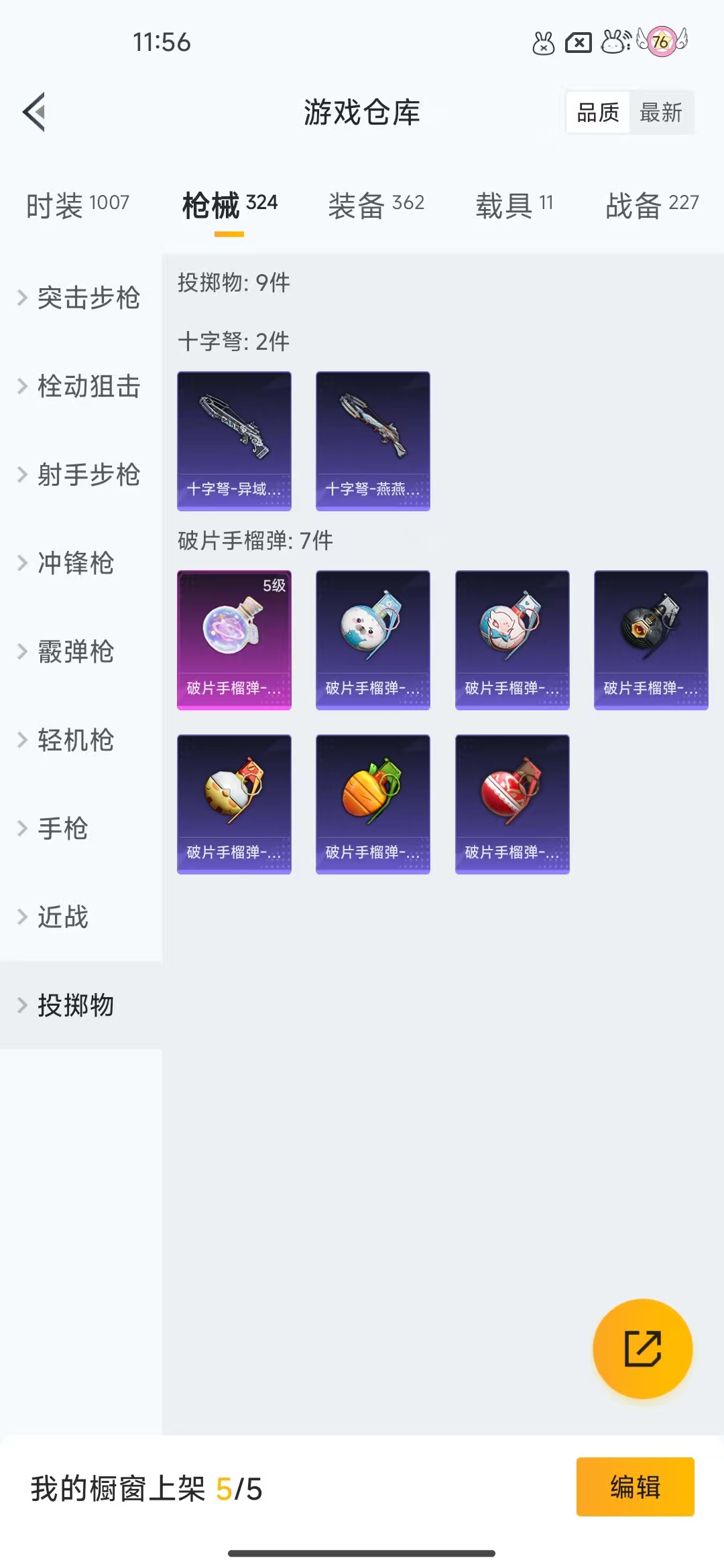Open the 近战 category
This screenshot has height=1568, width=724.
coord(80,917)
